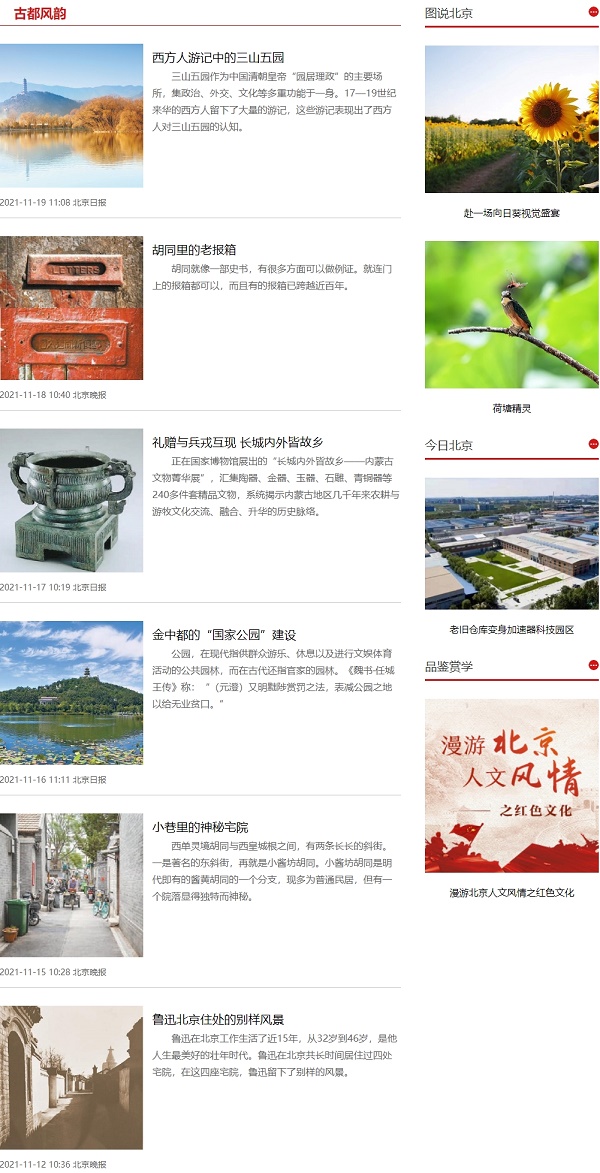The width and height of the screenshot is (600, 1173).
Task: Tap the more icon beside 品鉴赏学
Action: point(593,666)
